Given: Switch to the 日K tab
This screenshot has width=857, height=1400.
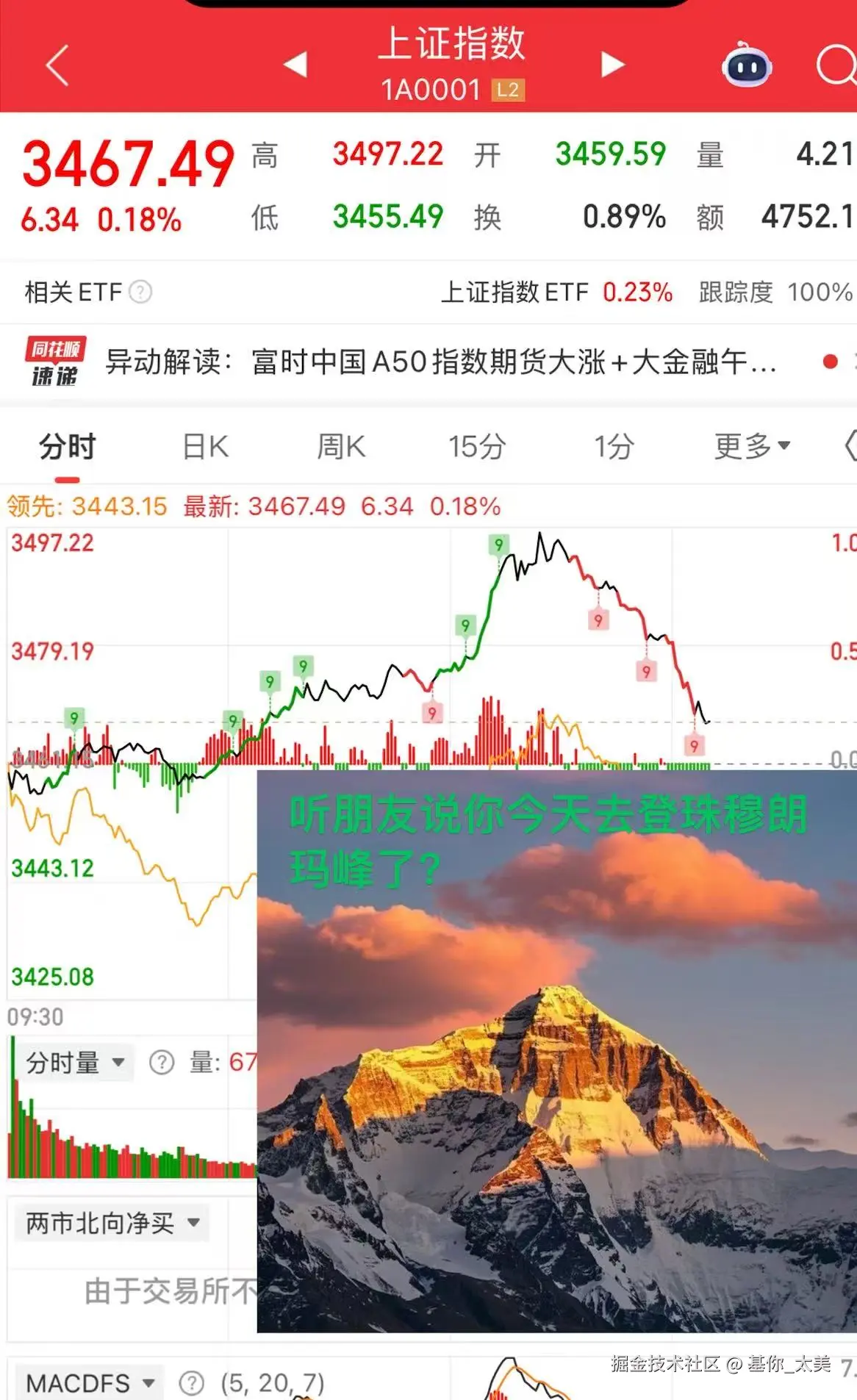Looking at the screenshot, I should (203, 446).
